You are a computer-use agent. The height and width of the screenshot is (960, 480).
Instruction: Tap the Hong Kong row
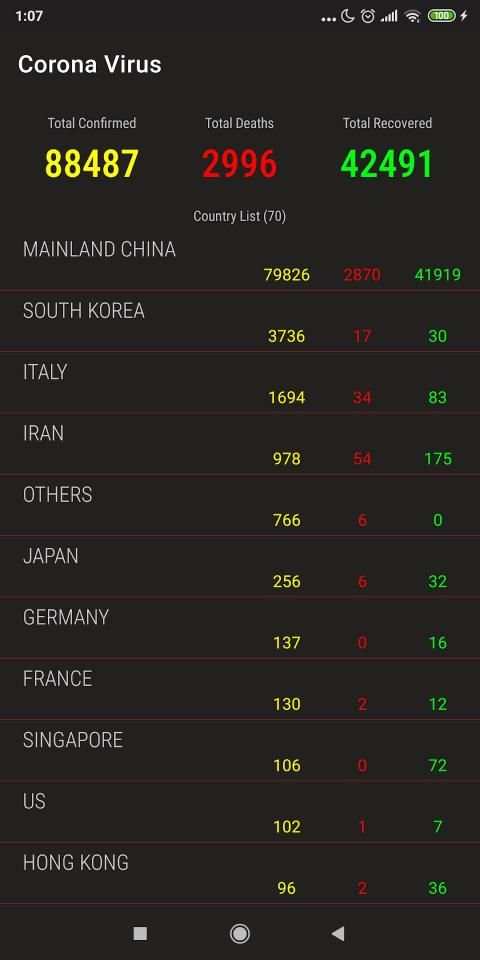pos(240,872)
